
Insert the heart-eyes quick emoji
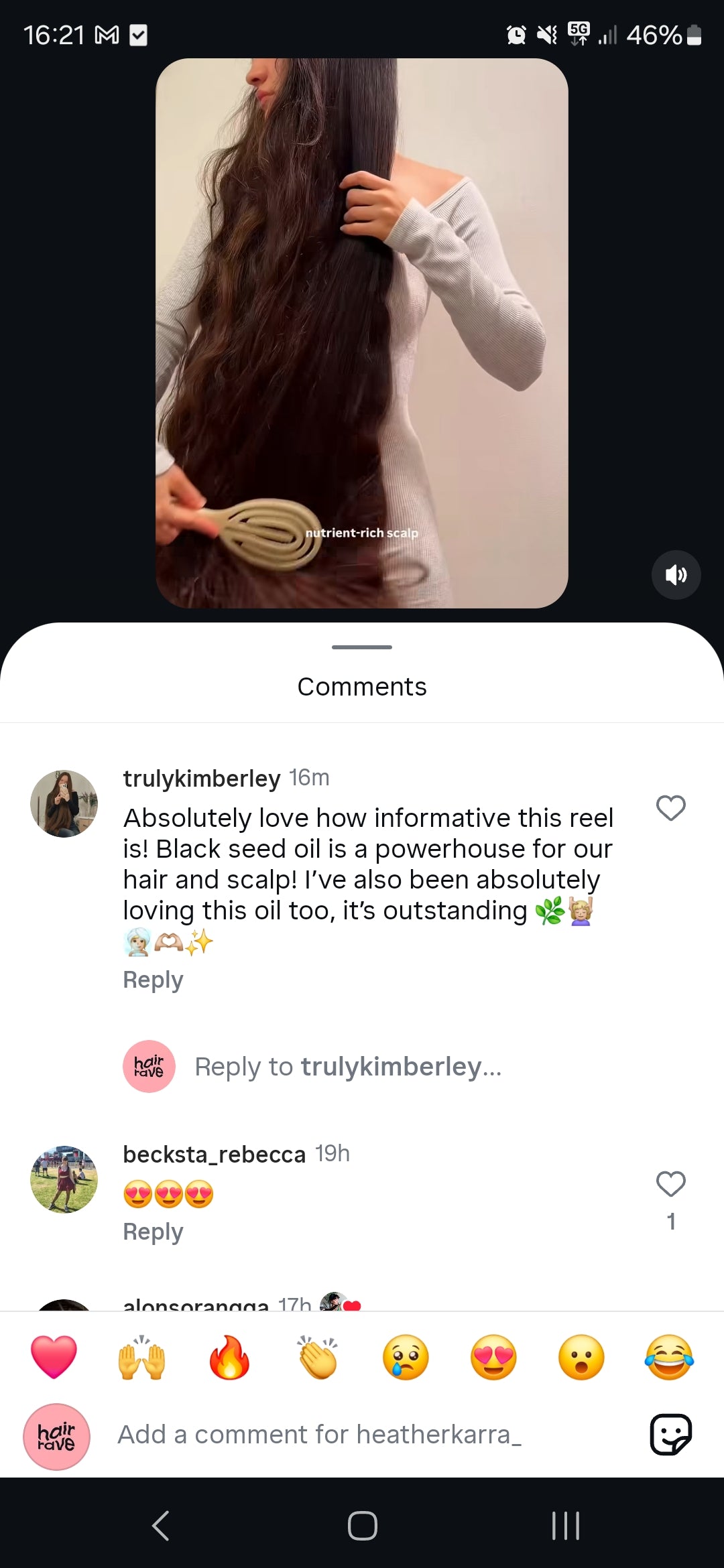(x=493, y=1357)
